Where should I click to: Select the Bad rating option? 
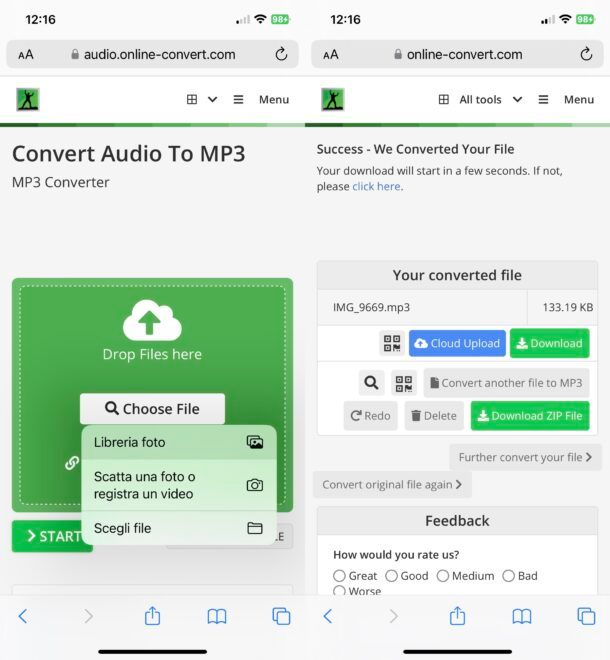pyautogui.click(x=509, y=576)
